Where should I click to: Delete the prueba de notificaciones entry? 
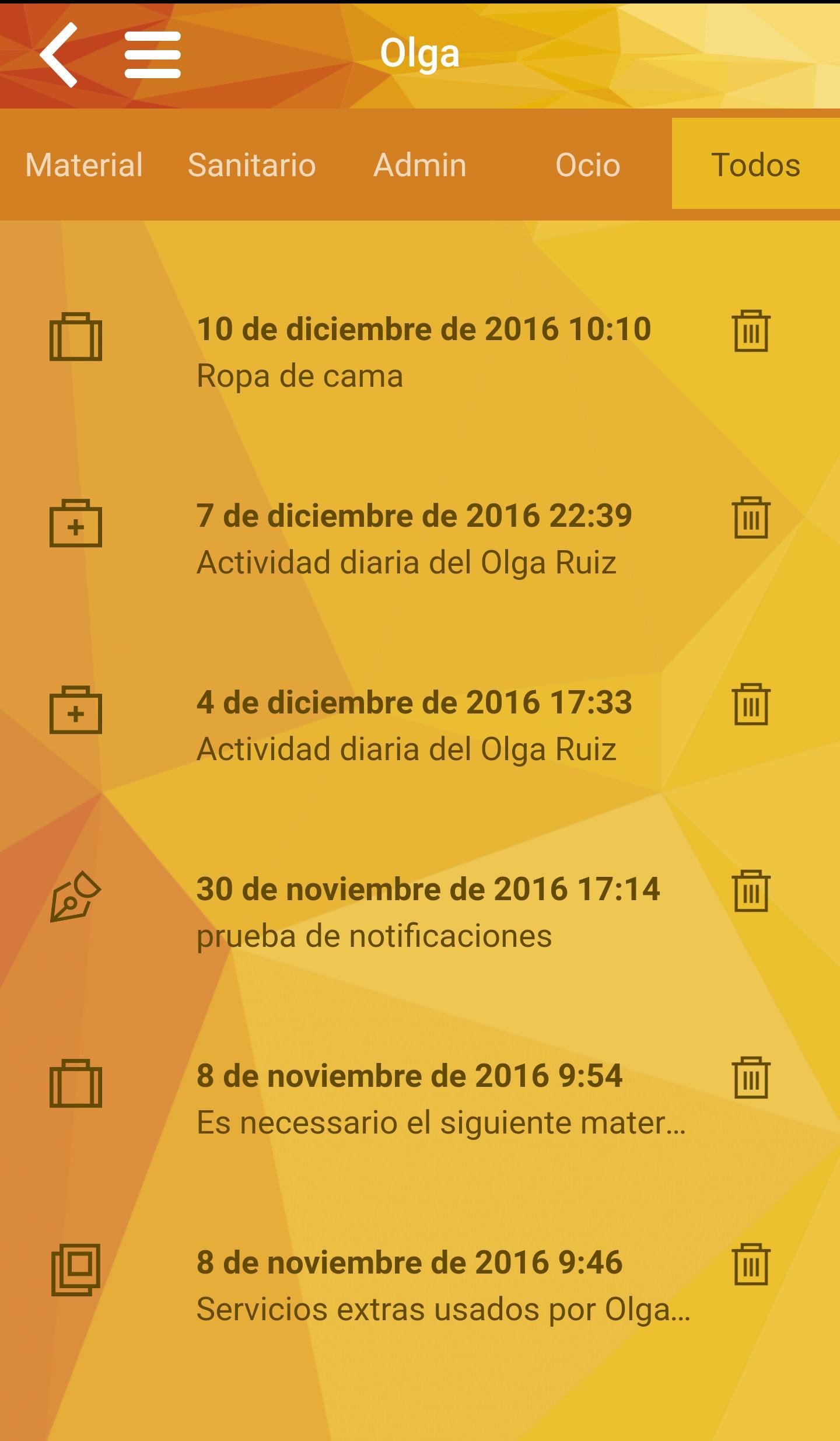(751, 891)
